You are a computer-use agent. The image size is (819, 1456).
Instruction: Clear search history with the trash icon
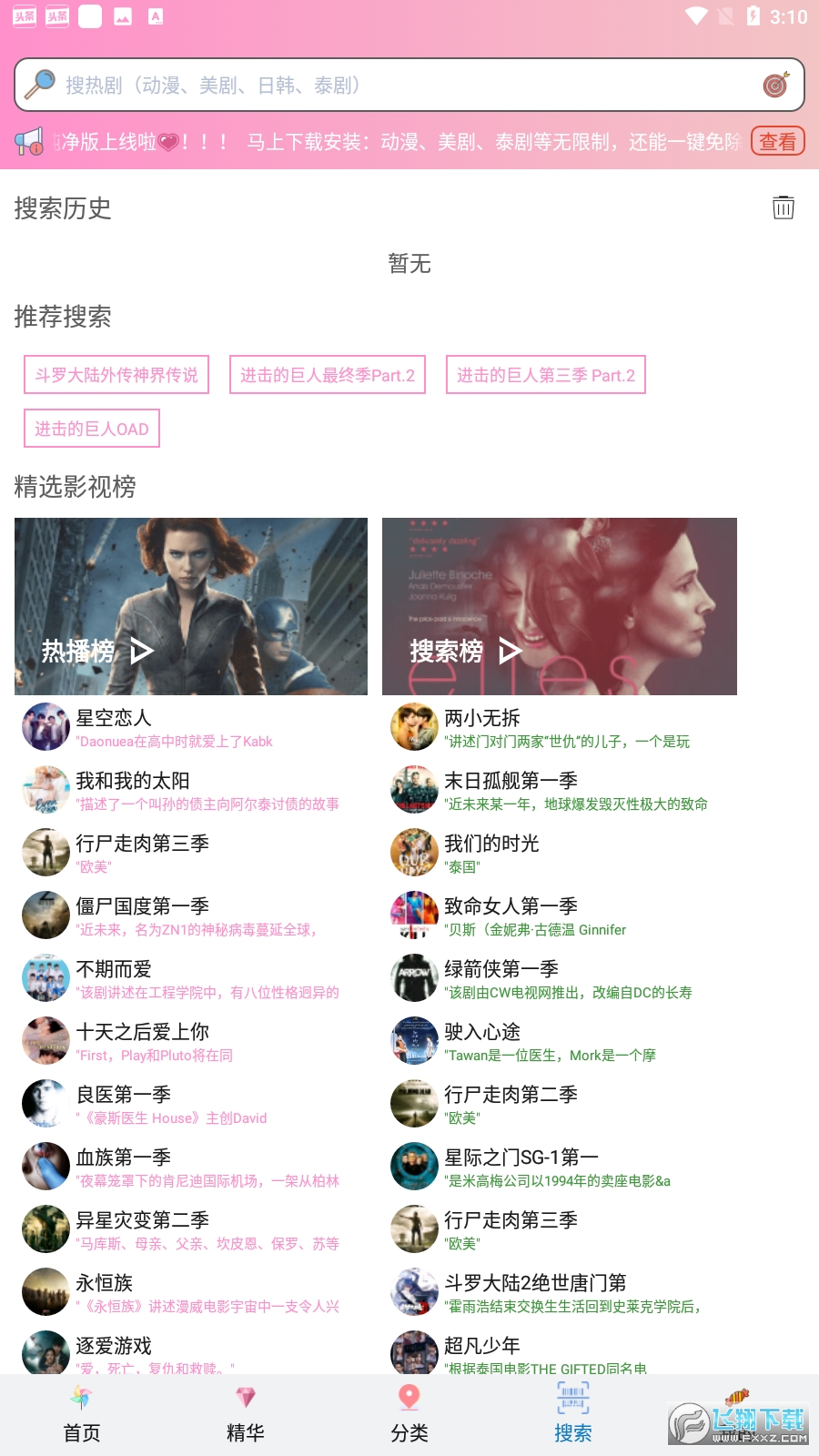[783, 207]
